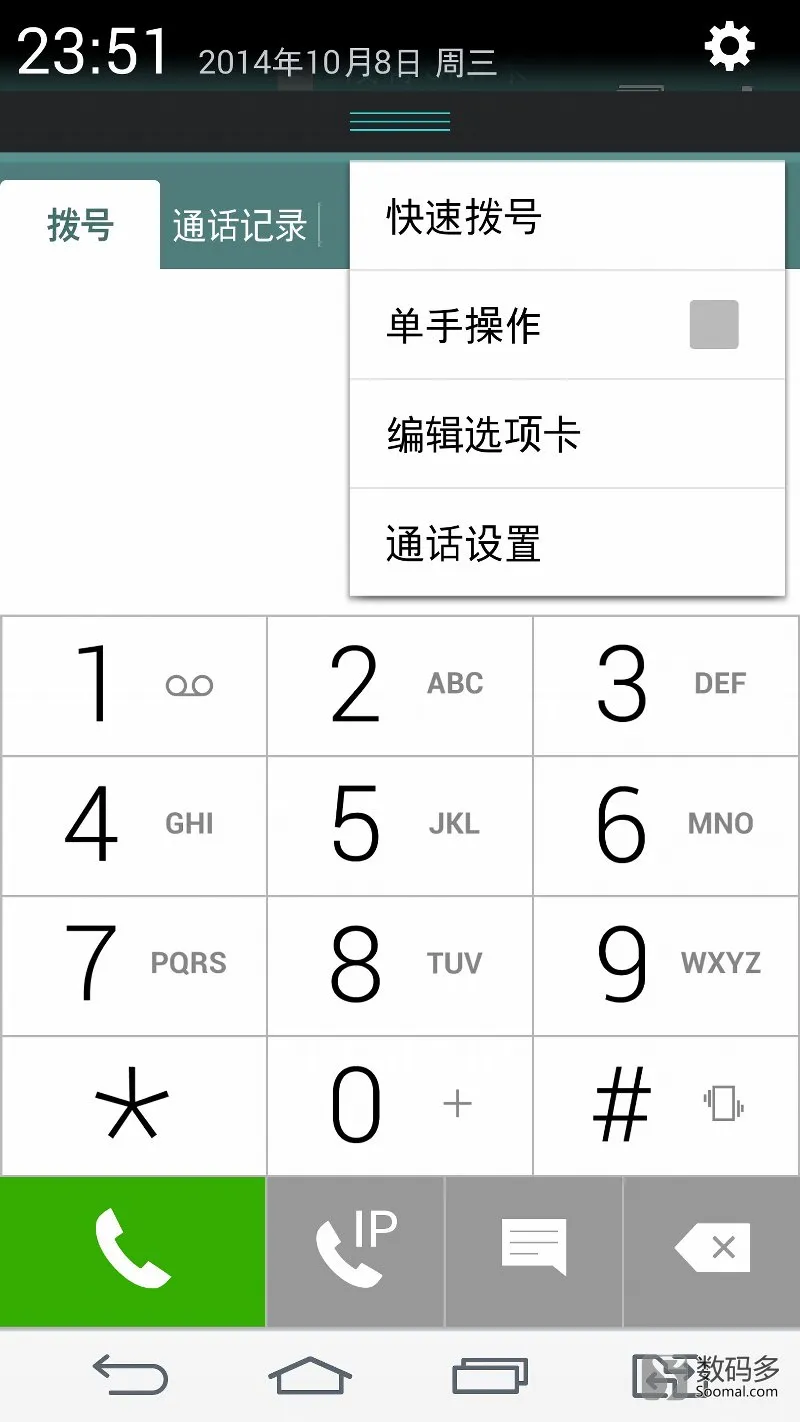Dial digit 1 voicemail key

pos(134,686)
